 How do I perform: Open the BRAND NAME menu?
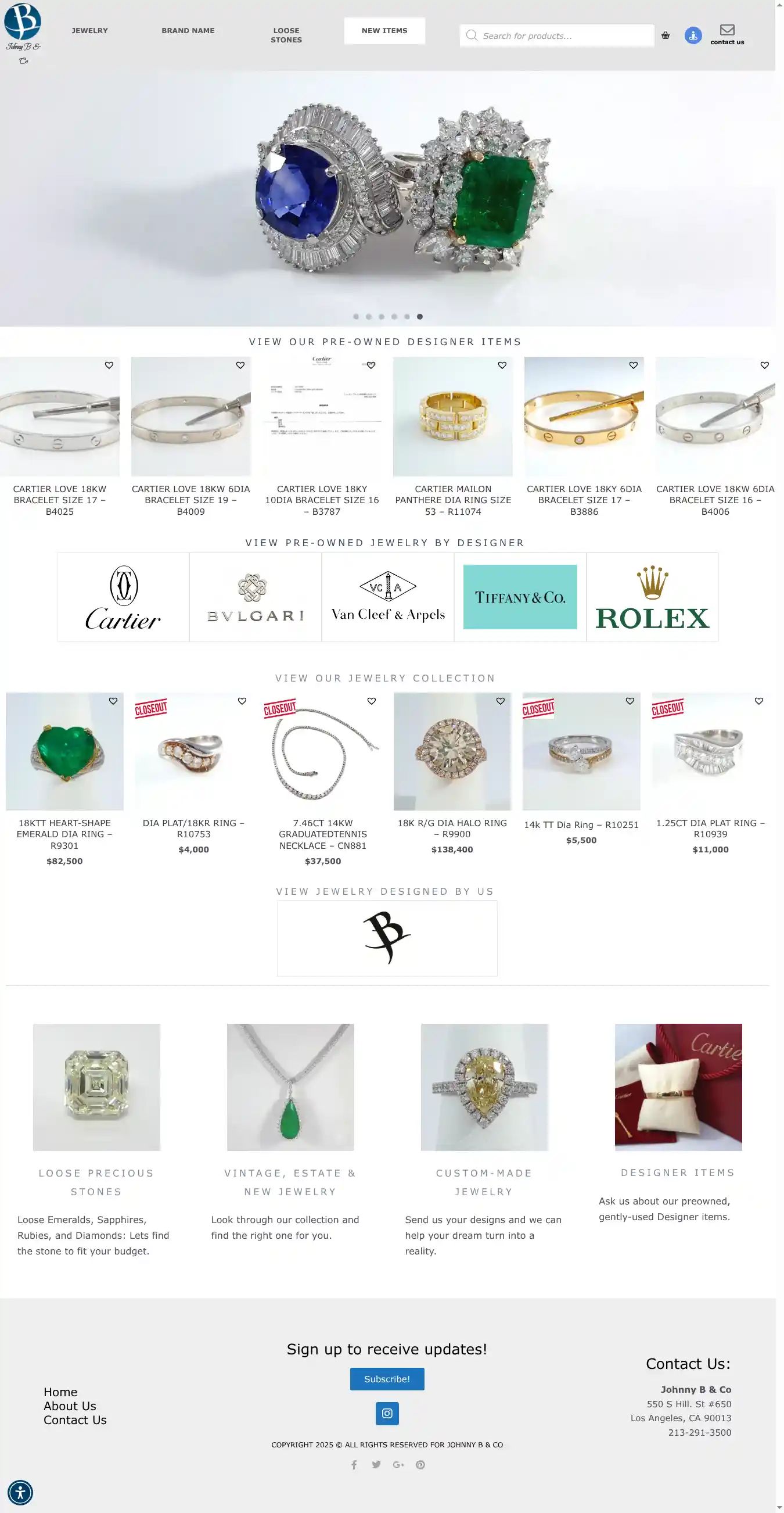point(188,31)
